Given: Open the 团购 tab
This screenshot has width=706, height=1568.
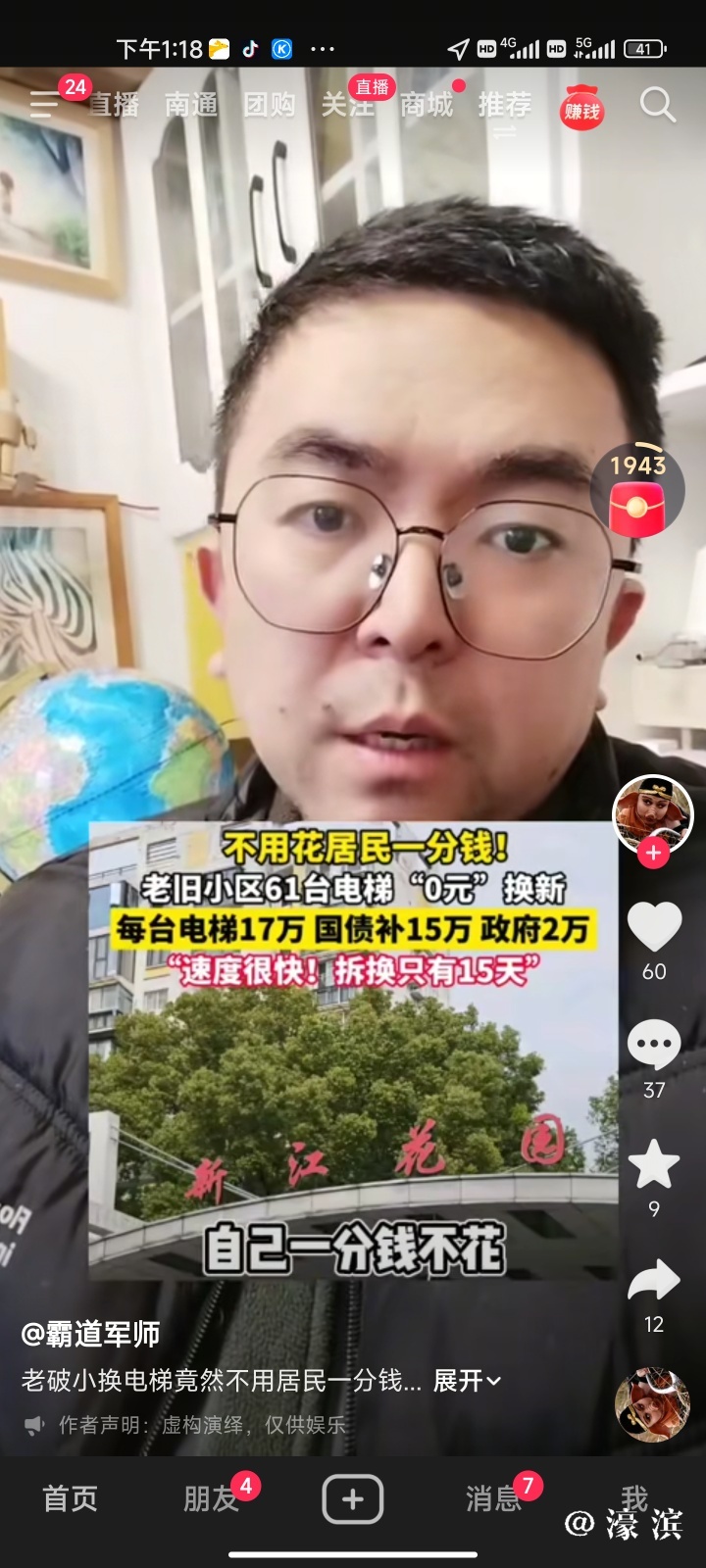Looking at the screenshot, I should [269, 104].
